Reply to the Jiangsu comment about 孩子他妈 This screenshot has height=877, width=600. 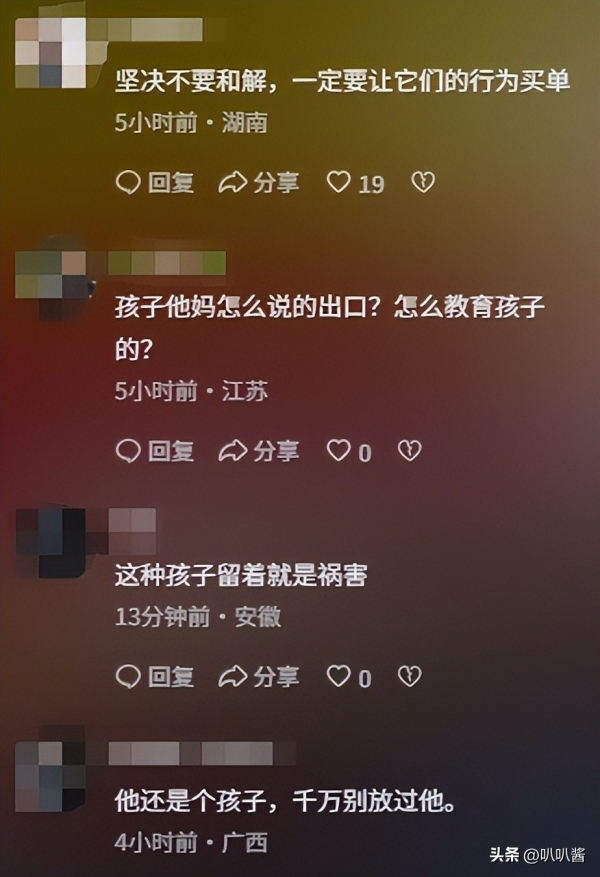click(154, 451)
